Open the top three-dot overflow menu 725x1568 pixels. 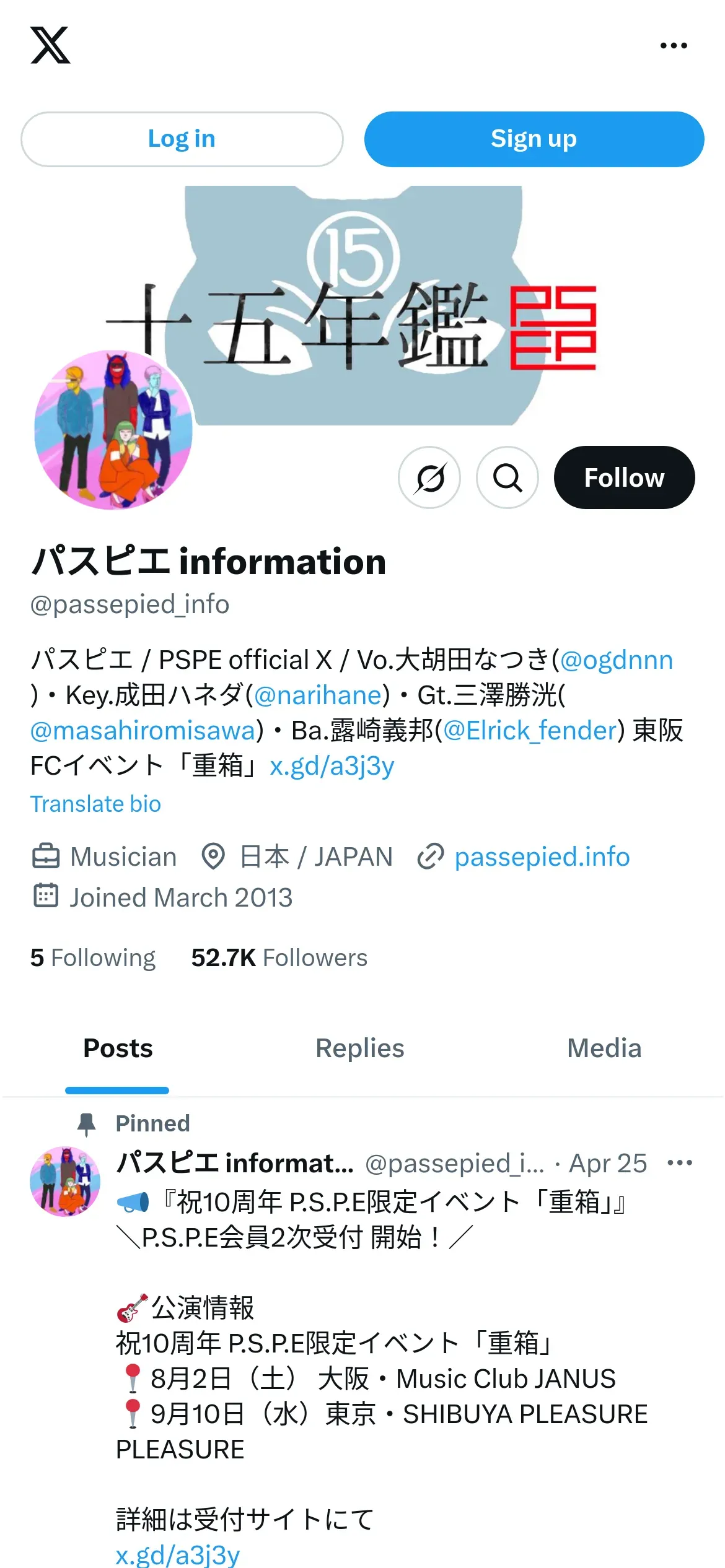point(674,46)
